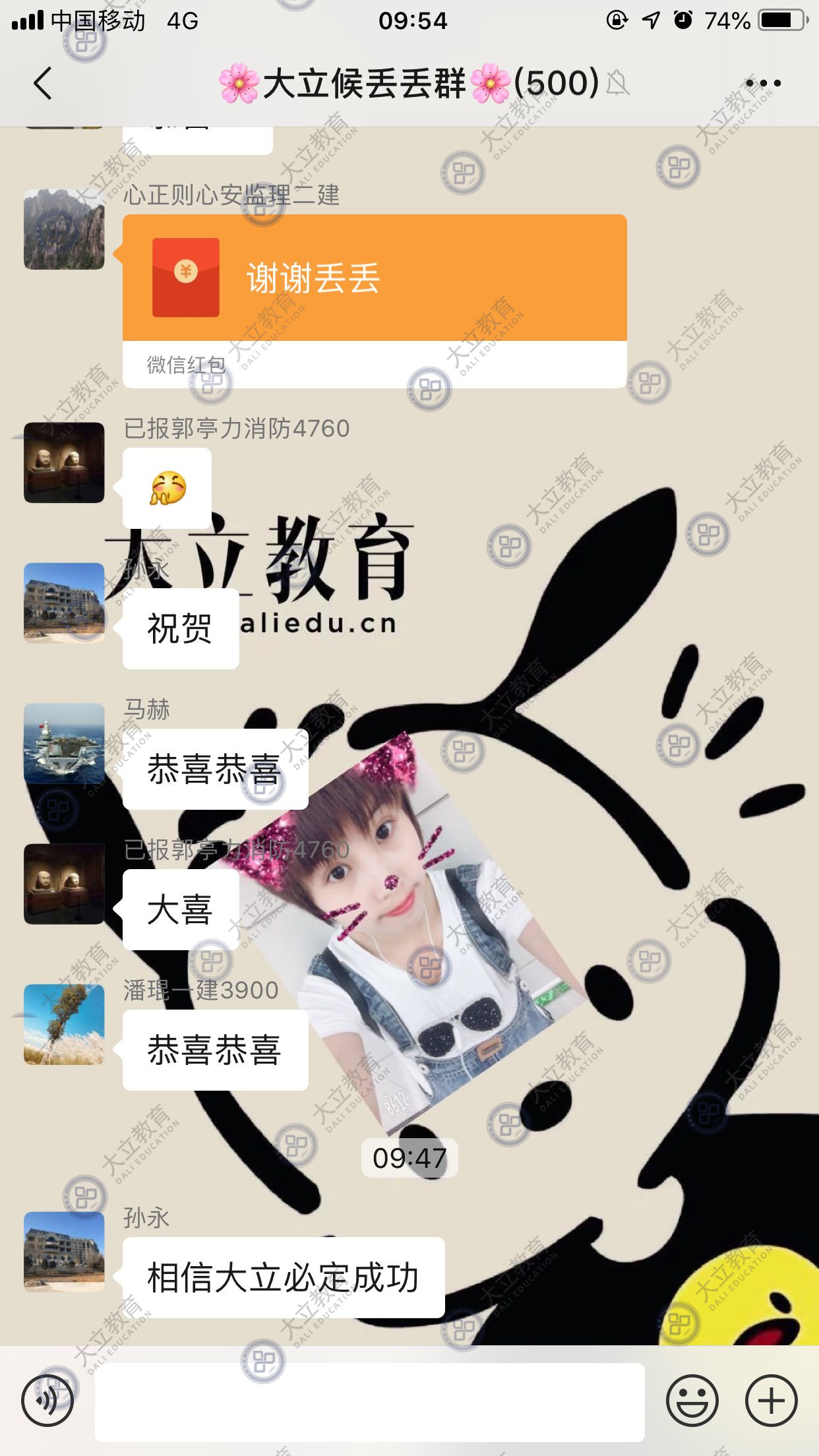Open profile avatar of 潘琨一建3900
This screenshot has height=1456, width=819.
coord(64,1024)
